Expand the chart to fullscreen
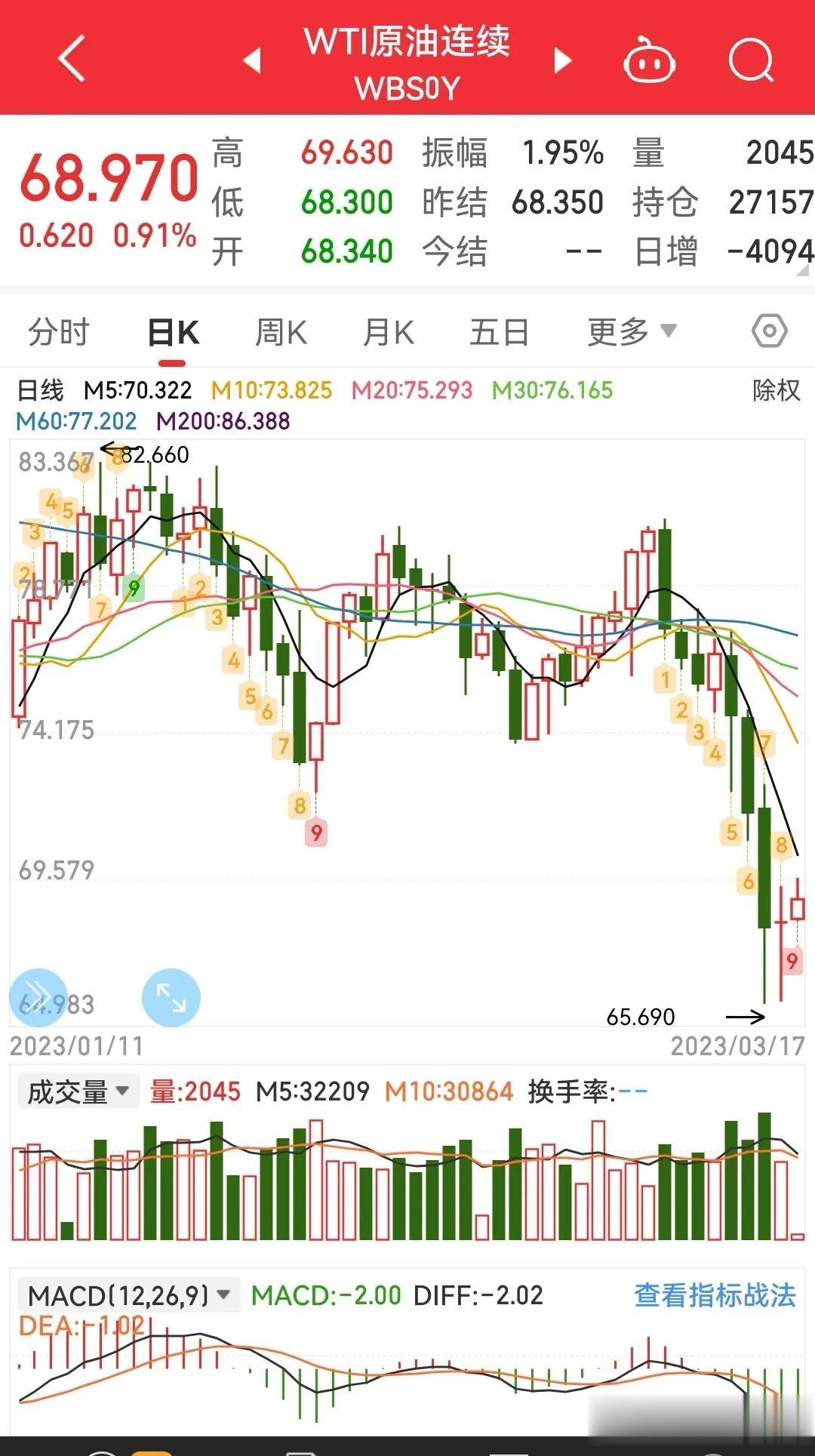This screenshot has height=1456, width=815. [x=171, y=998]
